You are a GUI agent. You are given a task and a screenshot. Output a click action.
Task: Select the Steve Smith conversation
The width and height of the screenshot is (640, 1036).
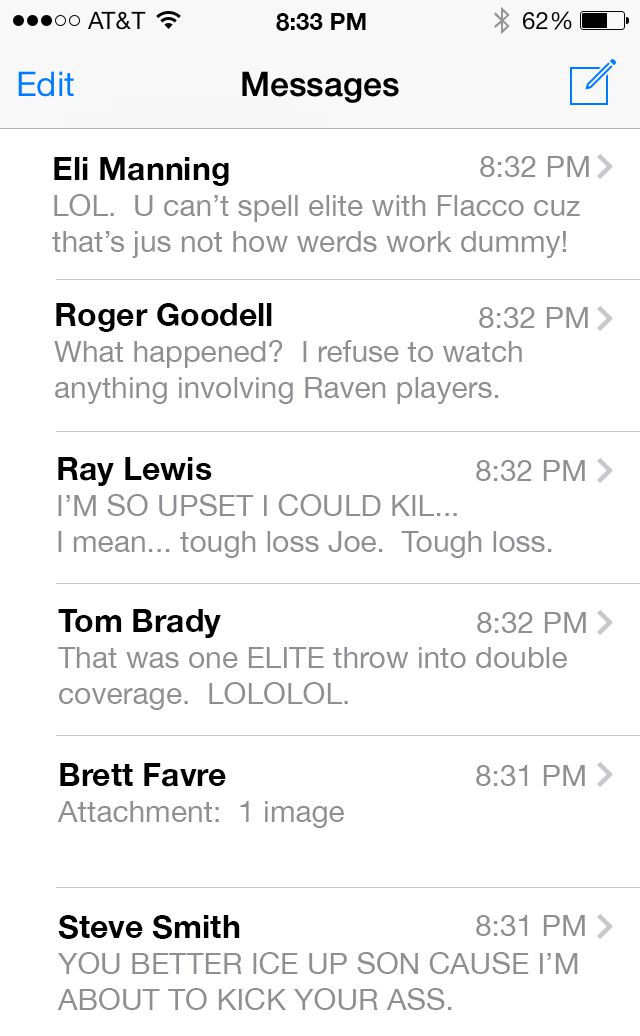[x=320, y=962]
